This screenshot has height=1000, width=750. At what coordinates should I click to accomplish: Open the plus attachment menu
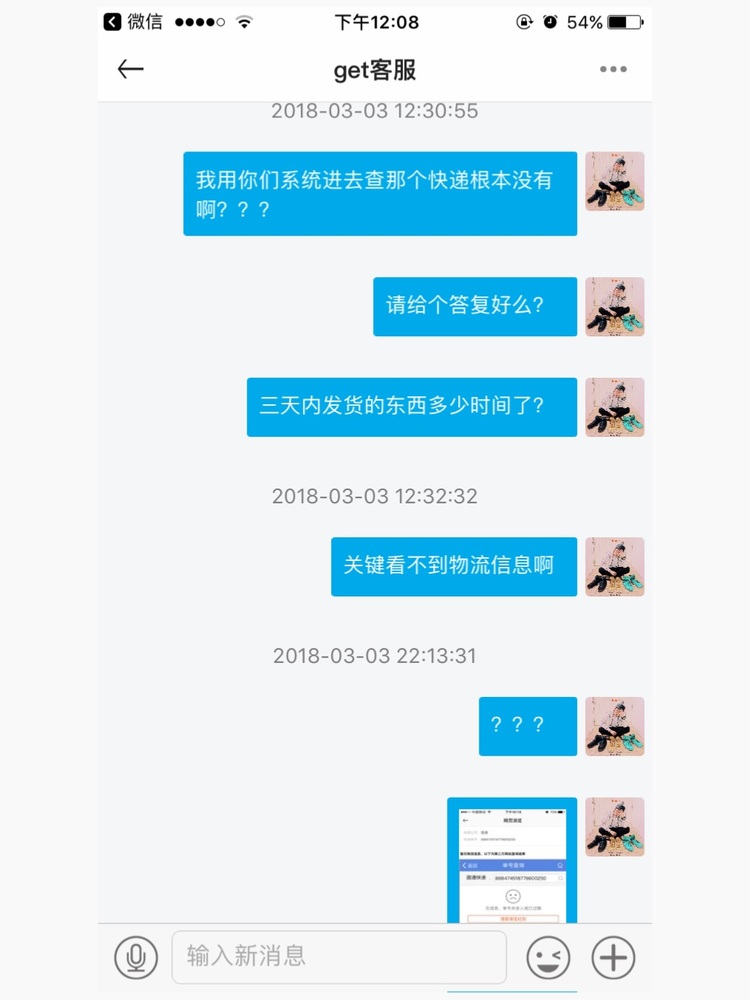(613, 958)
